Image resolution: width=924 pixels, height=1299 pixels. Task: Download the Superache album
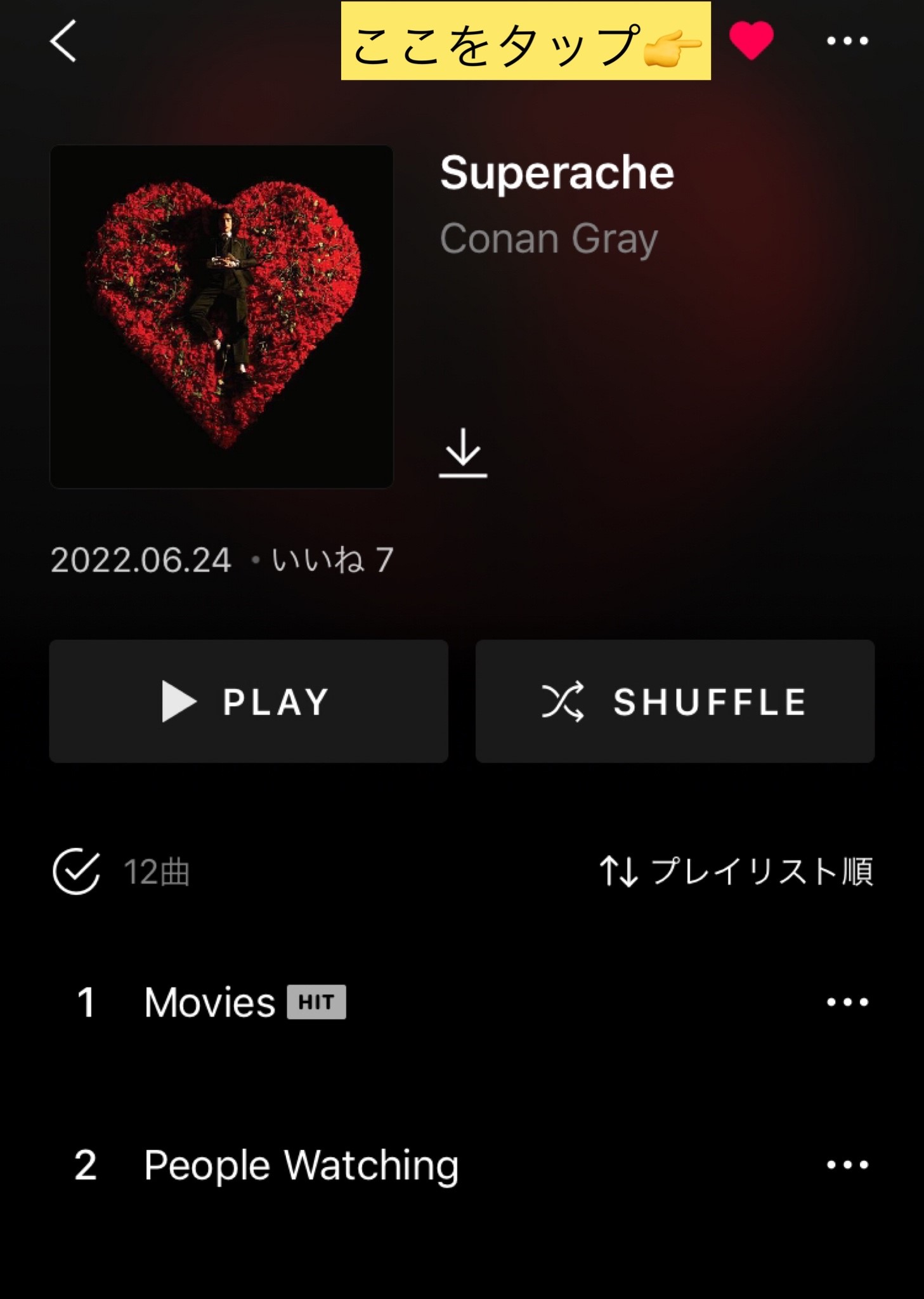click(x=463, y=453)
